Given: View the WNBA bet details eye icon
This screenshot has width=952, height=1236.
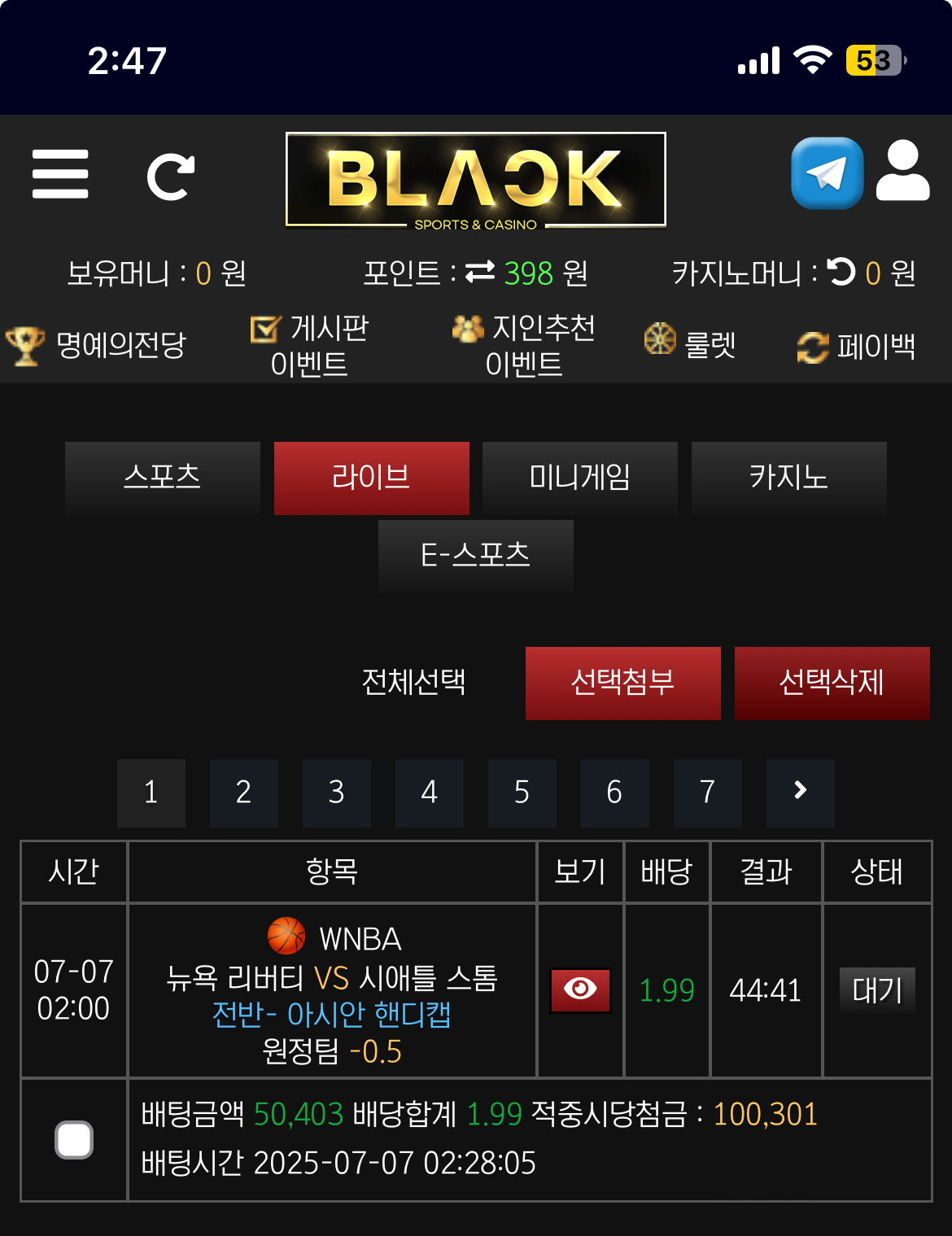Looking at the screenshot, I should (580, 989).
